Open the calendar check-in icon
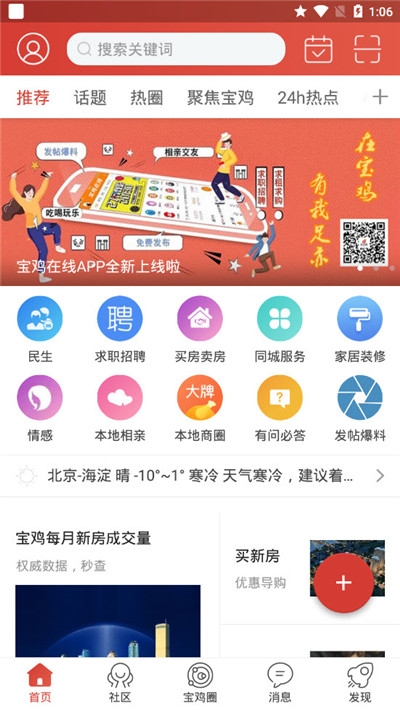Screen dimensions: 400x710 [318, 49]
